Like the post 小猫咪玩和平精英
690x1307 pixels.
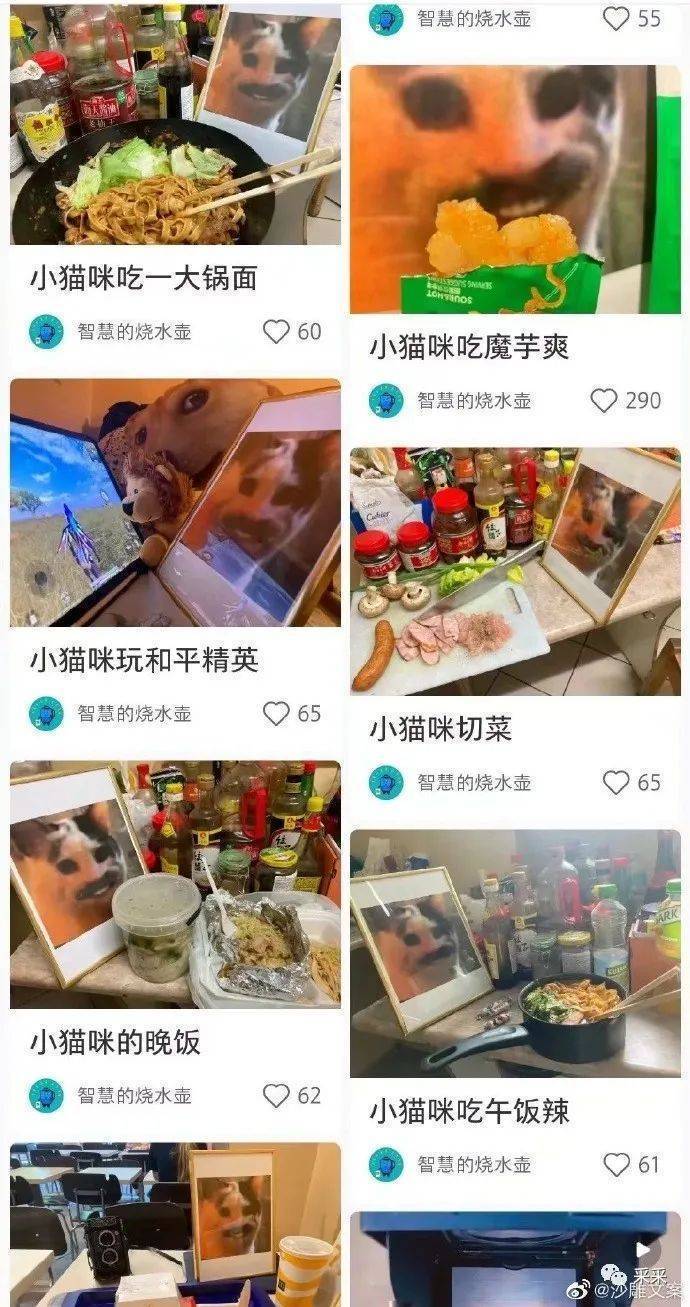coord(276,713)
